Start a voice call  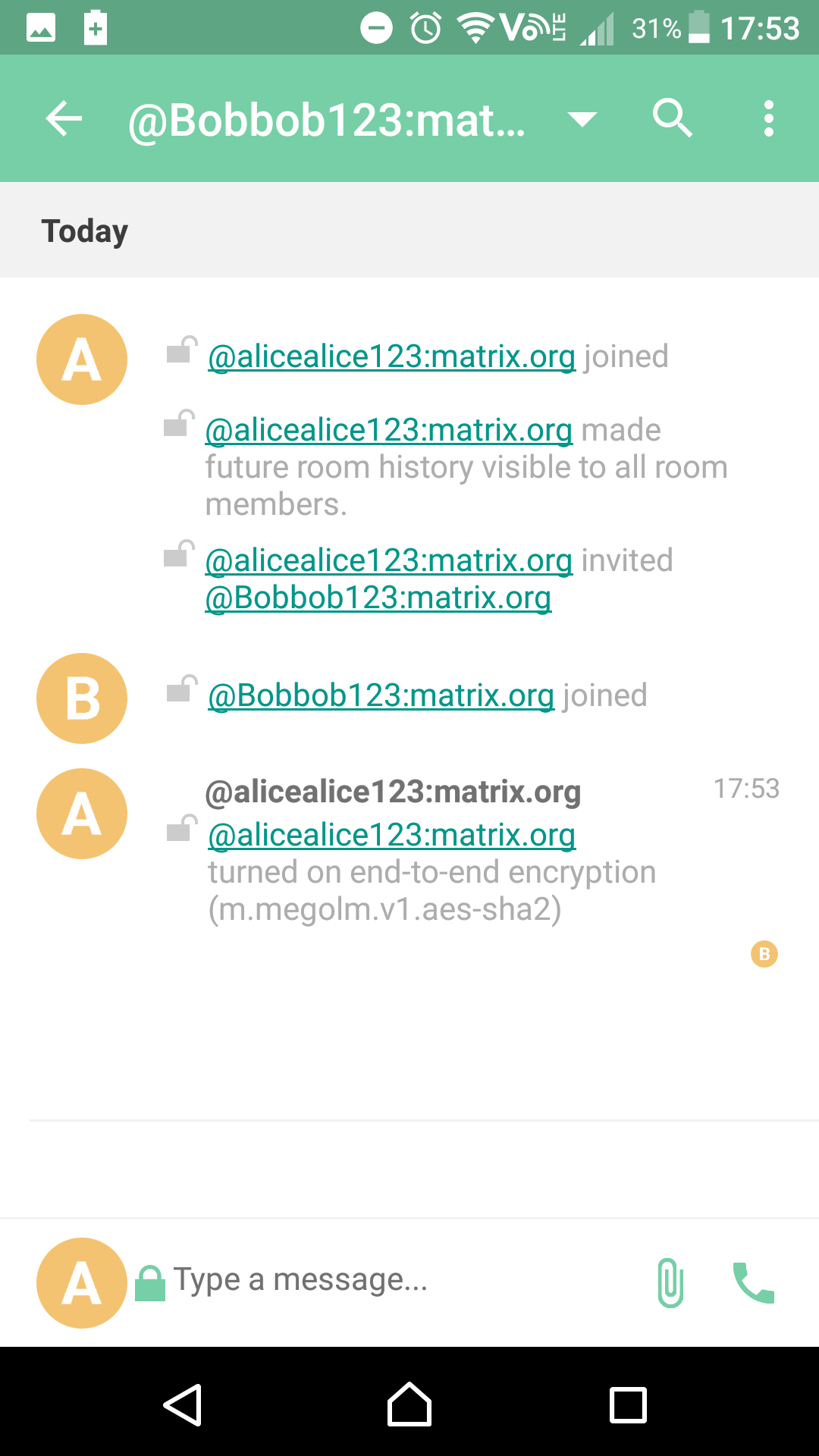coord(753,1282)
